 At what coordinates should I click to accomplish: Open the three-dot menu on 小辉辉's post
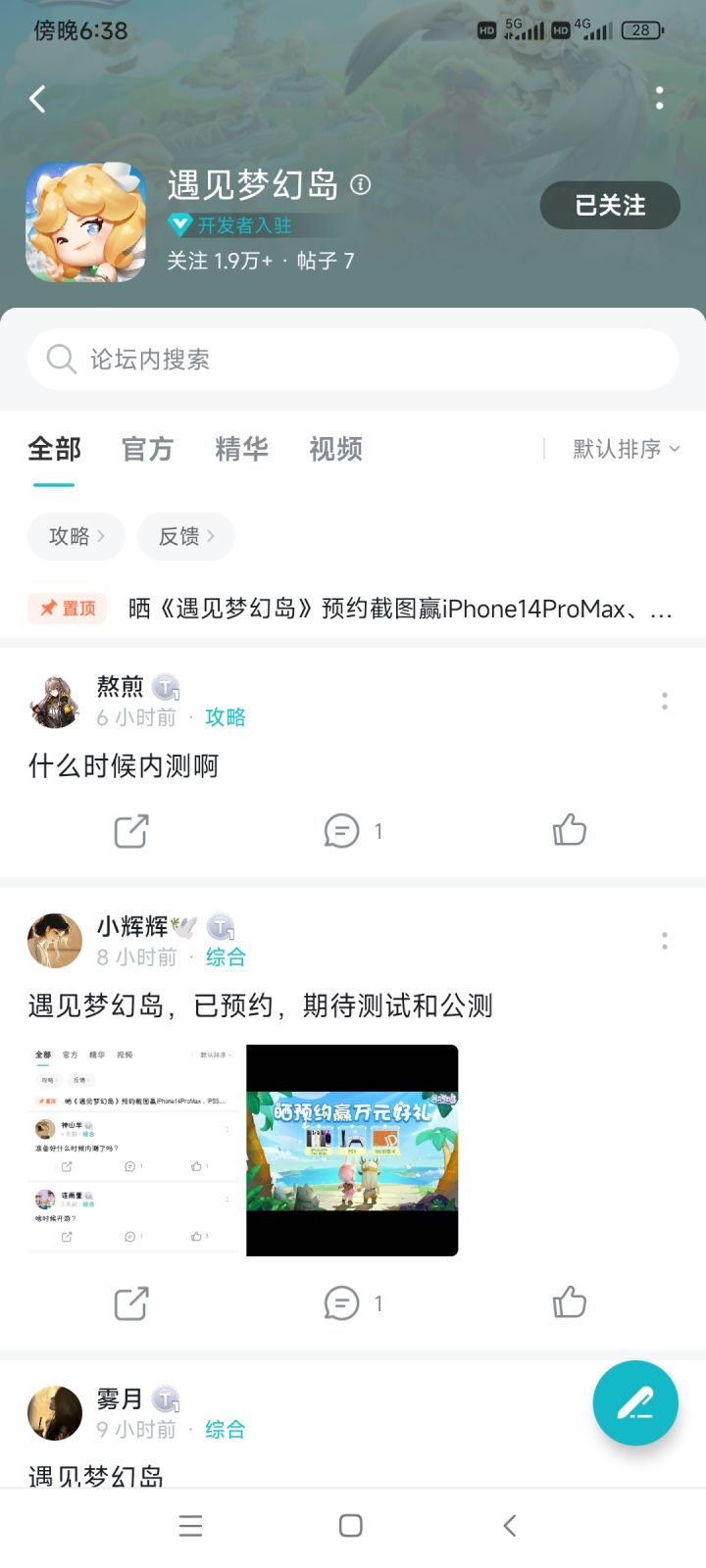click(665, 942)
